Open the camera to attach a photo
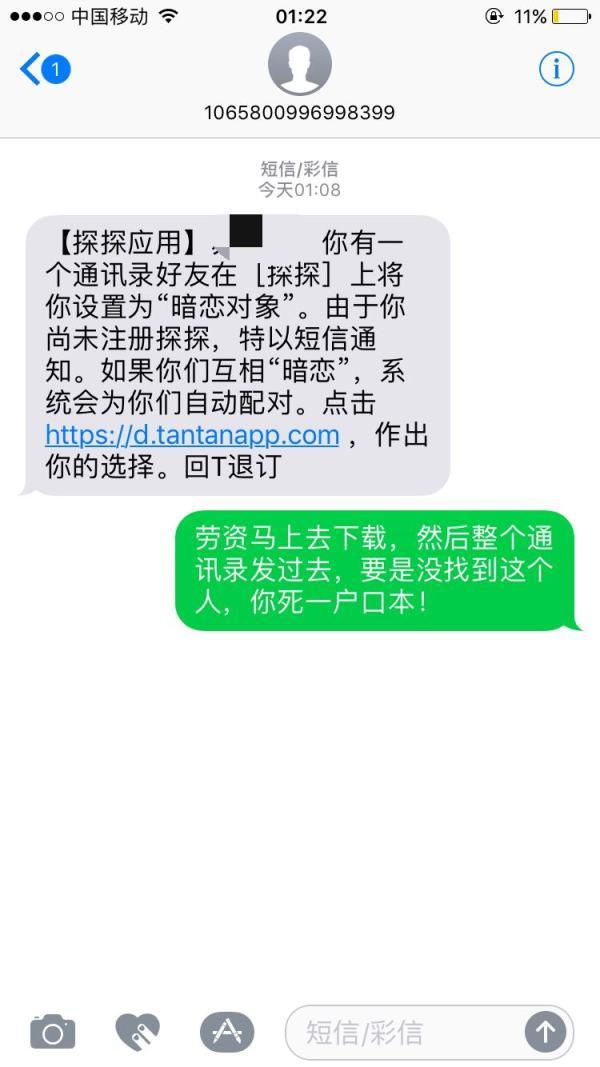Viewport: 600px width, 1067px height. 52,1032
